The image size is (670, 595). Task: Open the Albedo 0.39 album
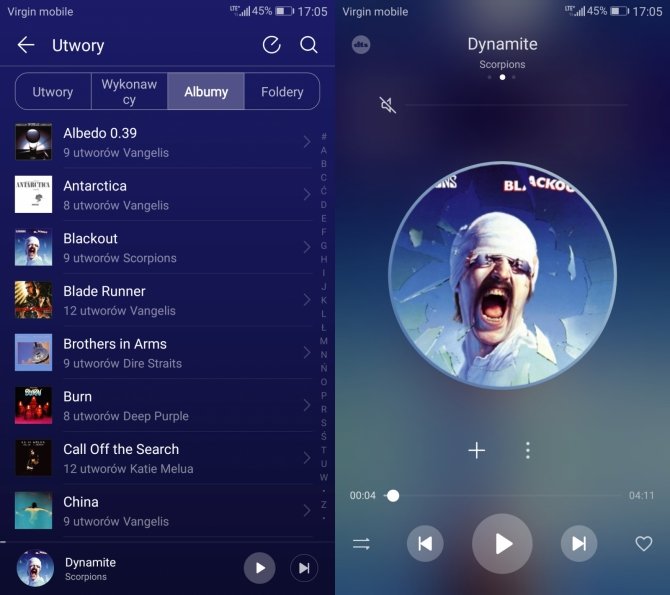160,142
